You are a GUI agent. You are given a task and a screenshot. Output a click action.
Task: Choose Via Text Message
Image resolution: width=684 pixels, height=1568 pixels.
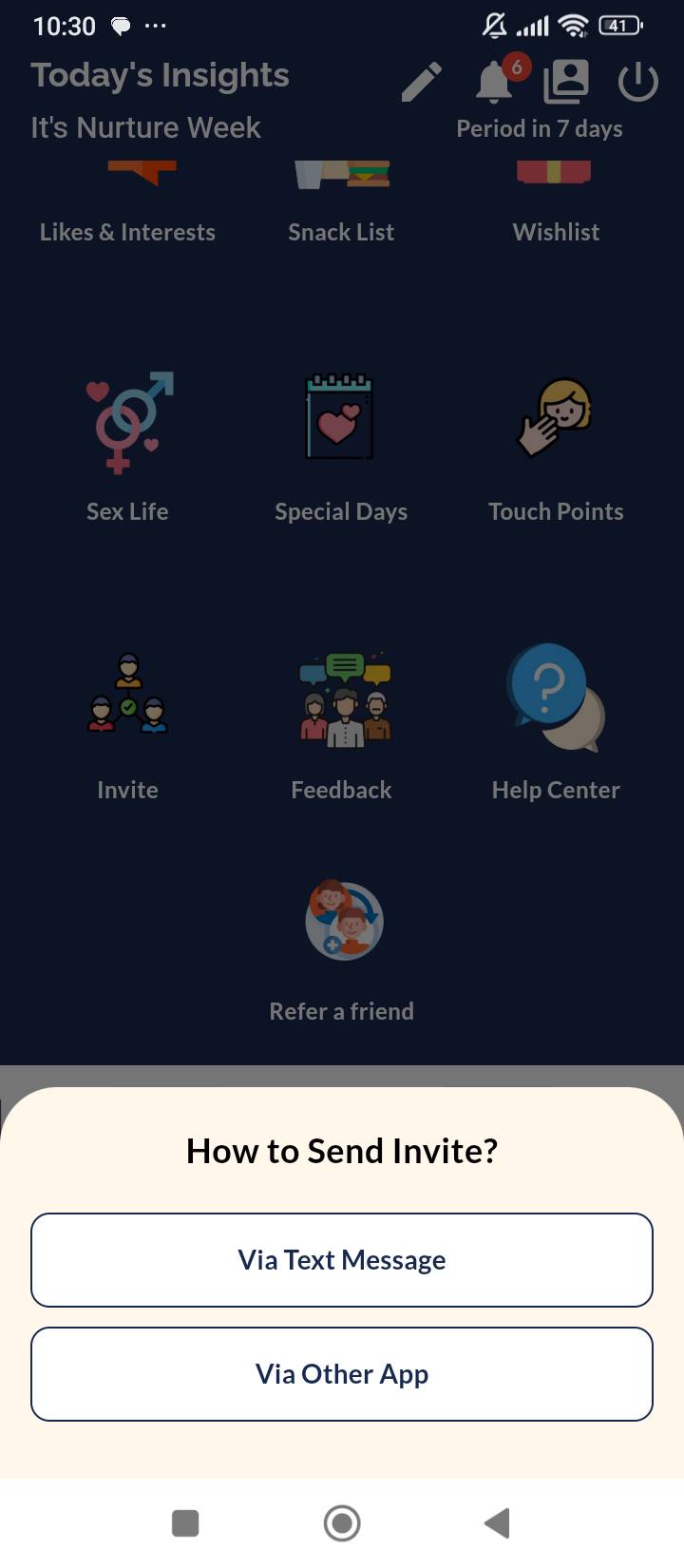[342, 1260]
